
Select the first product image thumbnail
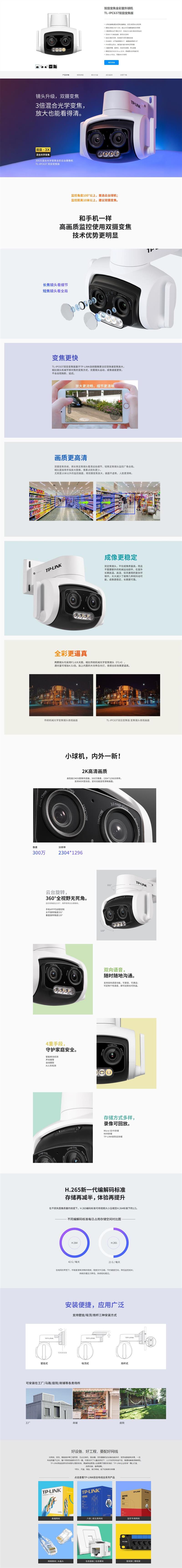(x=37, y=66)
